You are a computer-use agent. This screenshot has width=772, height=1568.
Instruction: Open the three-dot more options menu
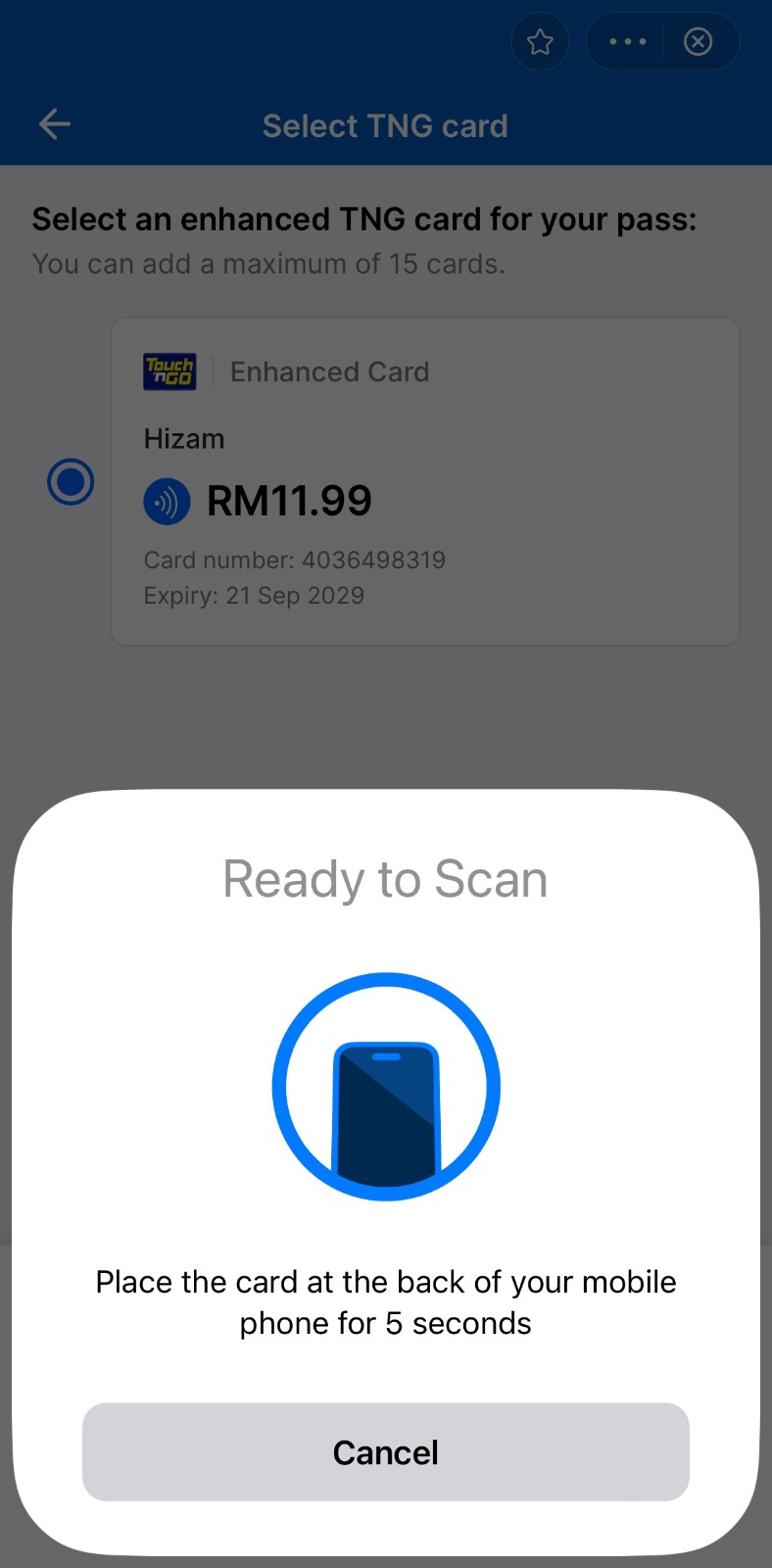click(627, 42)
